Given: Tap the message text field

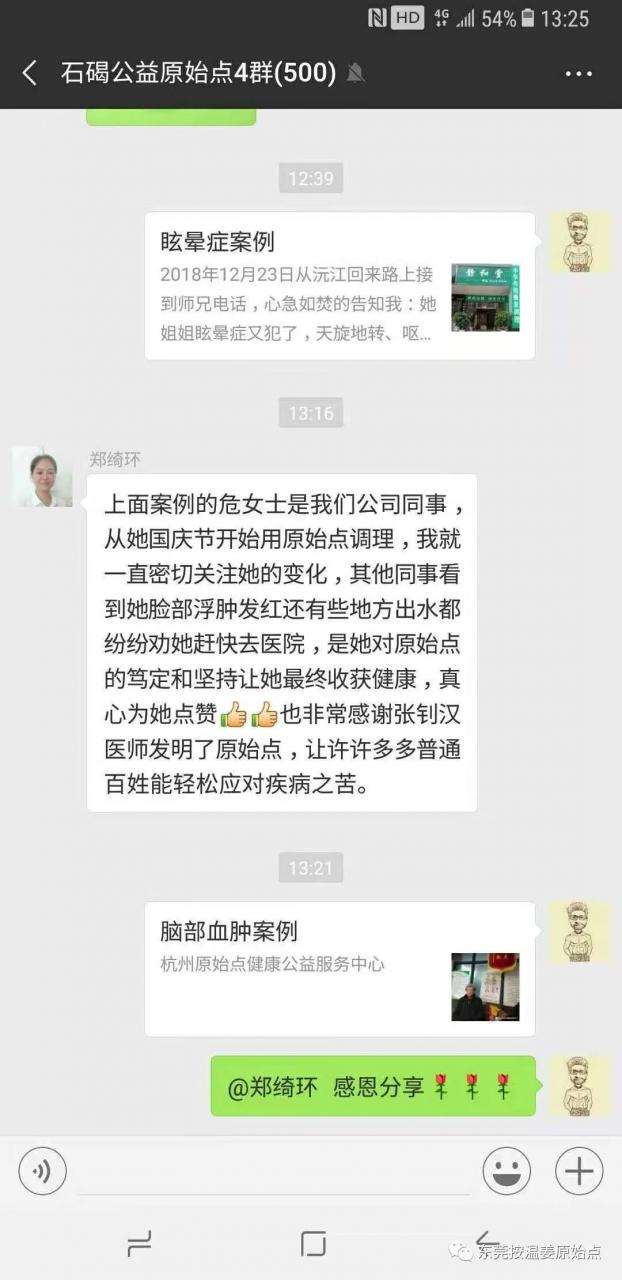Looking at the screenshot, I should 273,1171.
